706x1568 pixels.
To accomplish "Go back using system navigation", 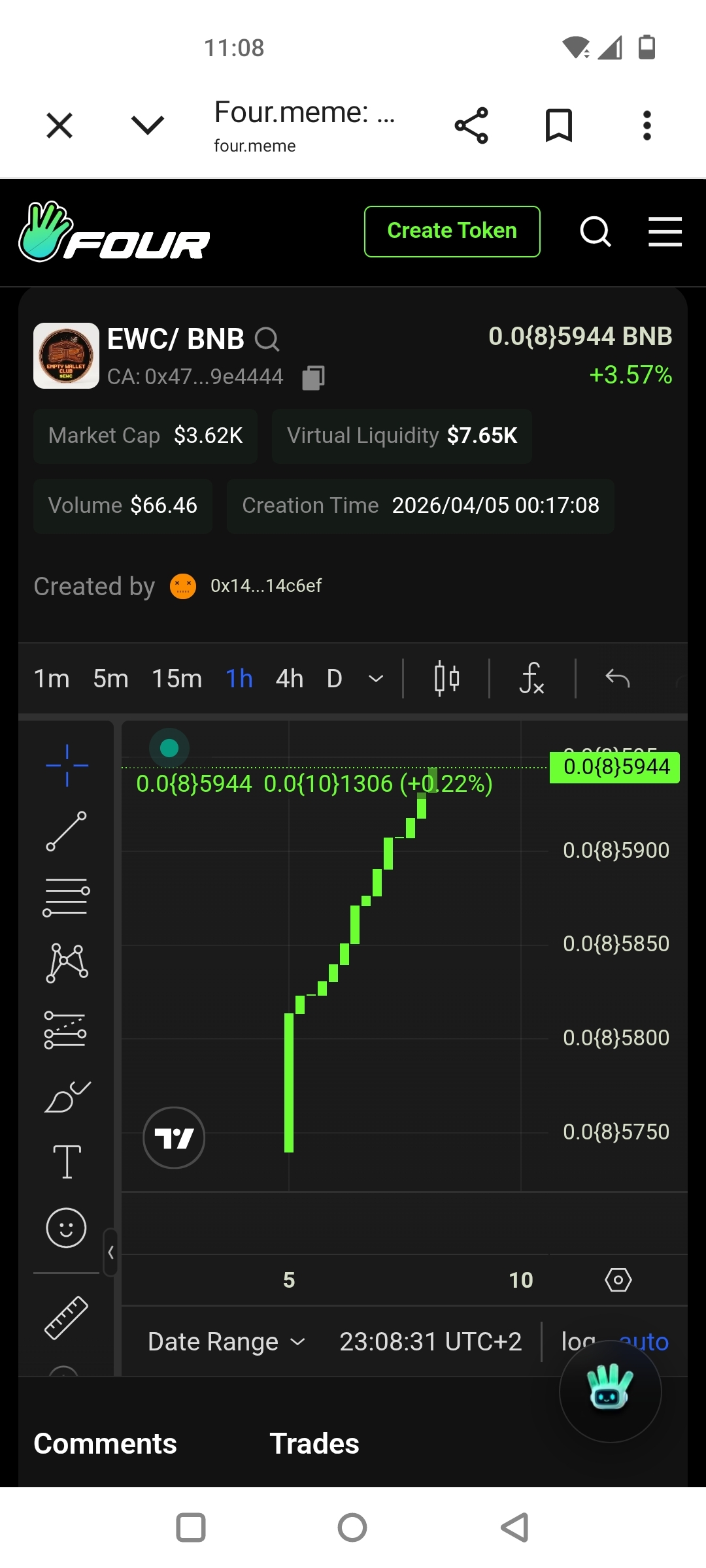I will click(x=515, y=1527).
